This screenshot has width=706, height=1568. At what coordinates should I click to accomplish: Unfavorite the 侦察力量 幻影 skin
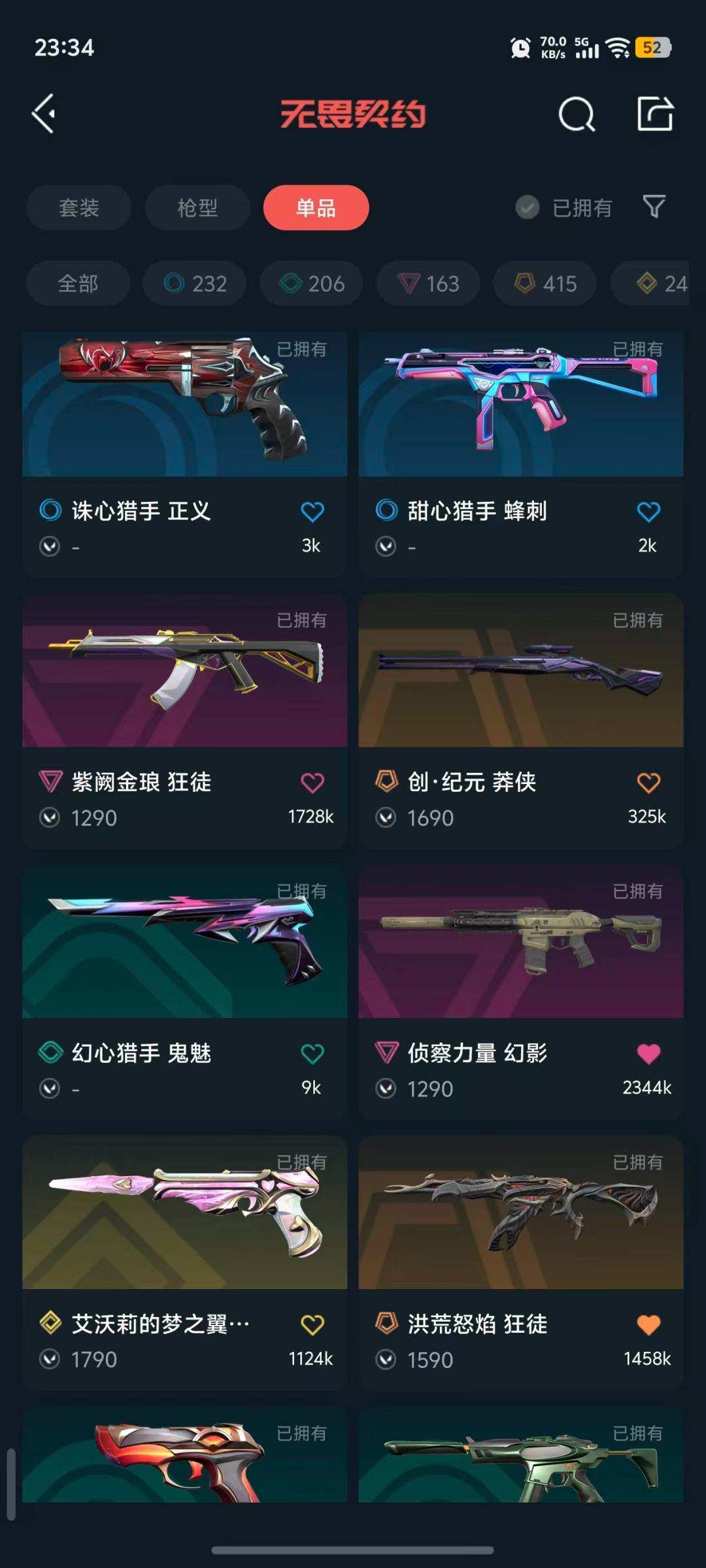pos(648,1052)
